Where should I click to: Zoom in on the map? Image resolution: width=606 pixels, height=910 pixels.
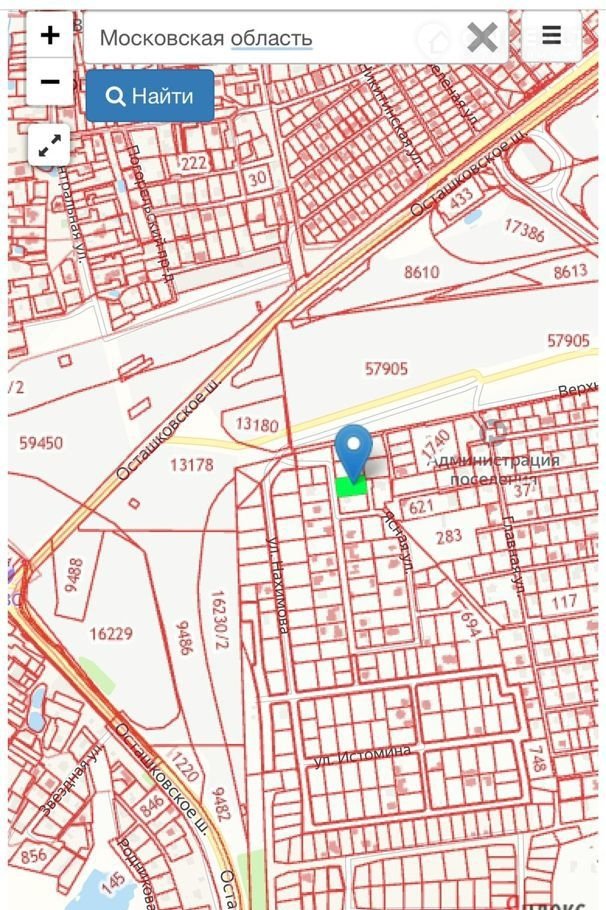[49, 36]
